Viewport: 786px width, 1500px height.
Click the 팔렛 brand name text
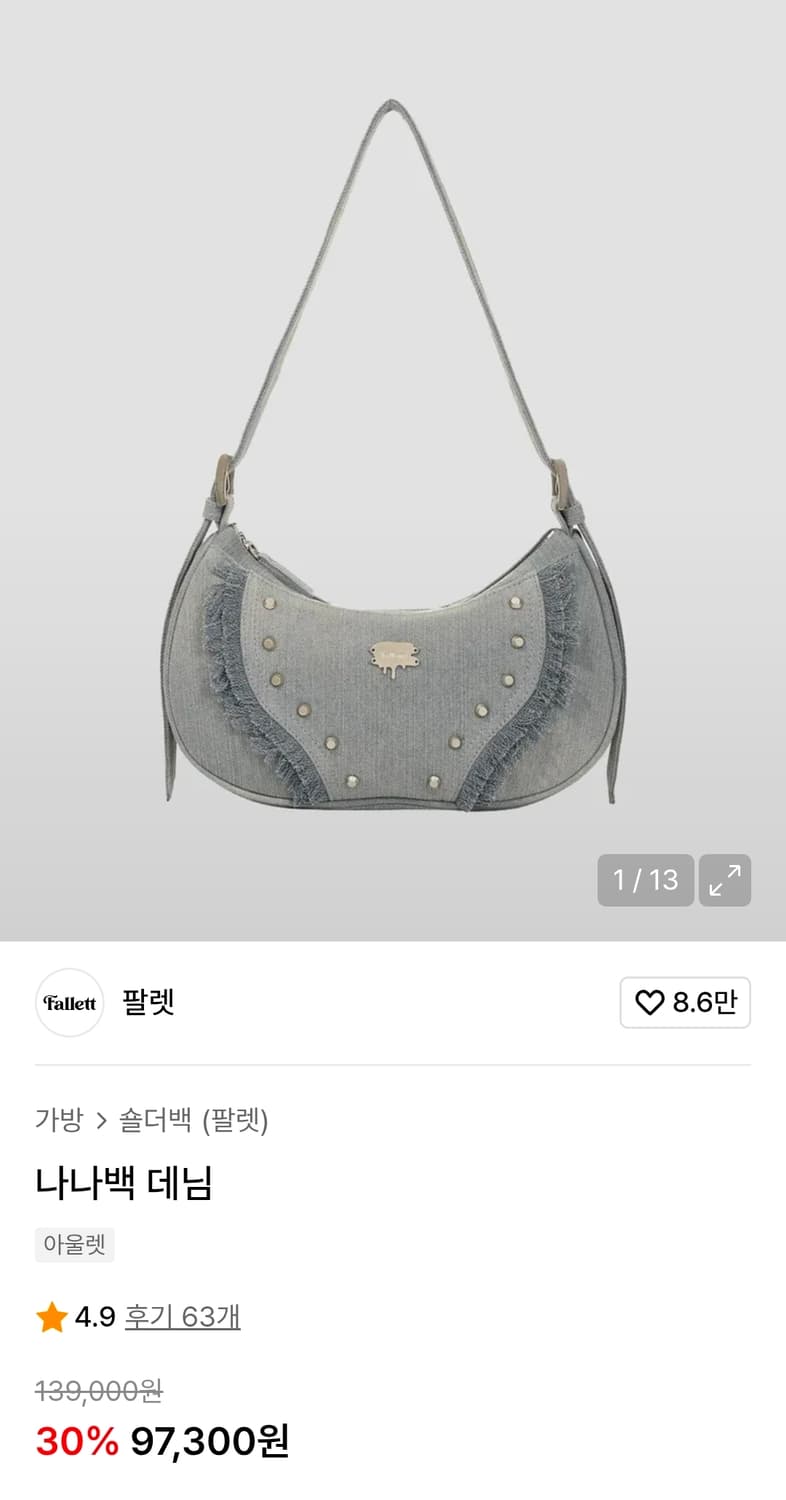click(148, 1002)
